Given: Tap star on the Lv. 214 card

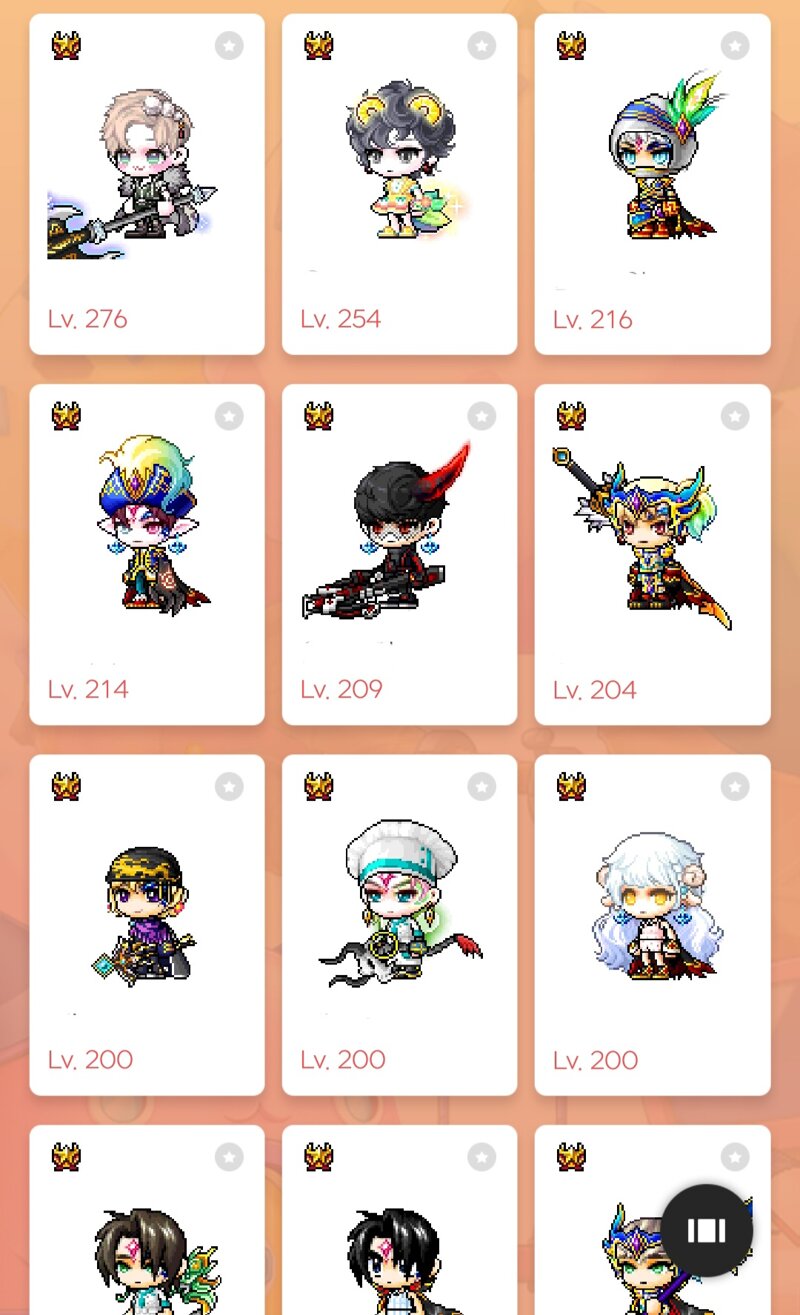Looking at the screenshot, I should point(229,416).
